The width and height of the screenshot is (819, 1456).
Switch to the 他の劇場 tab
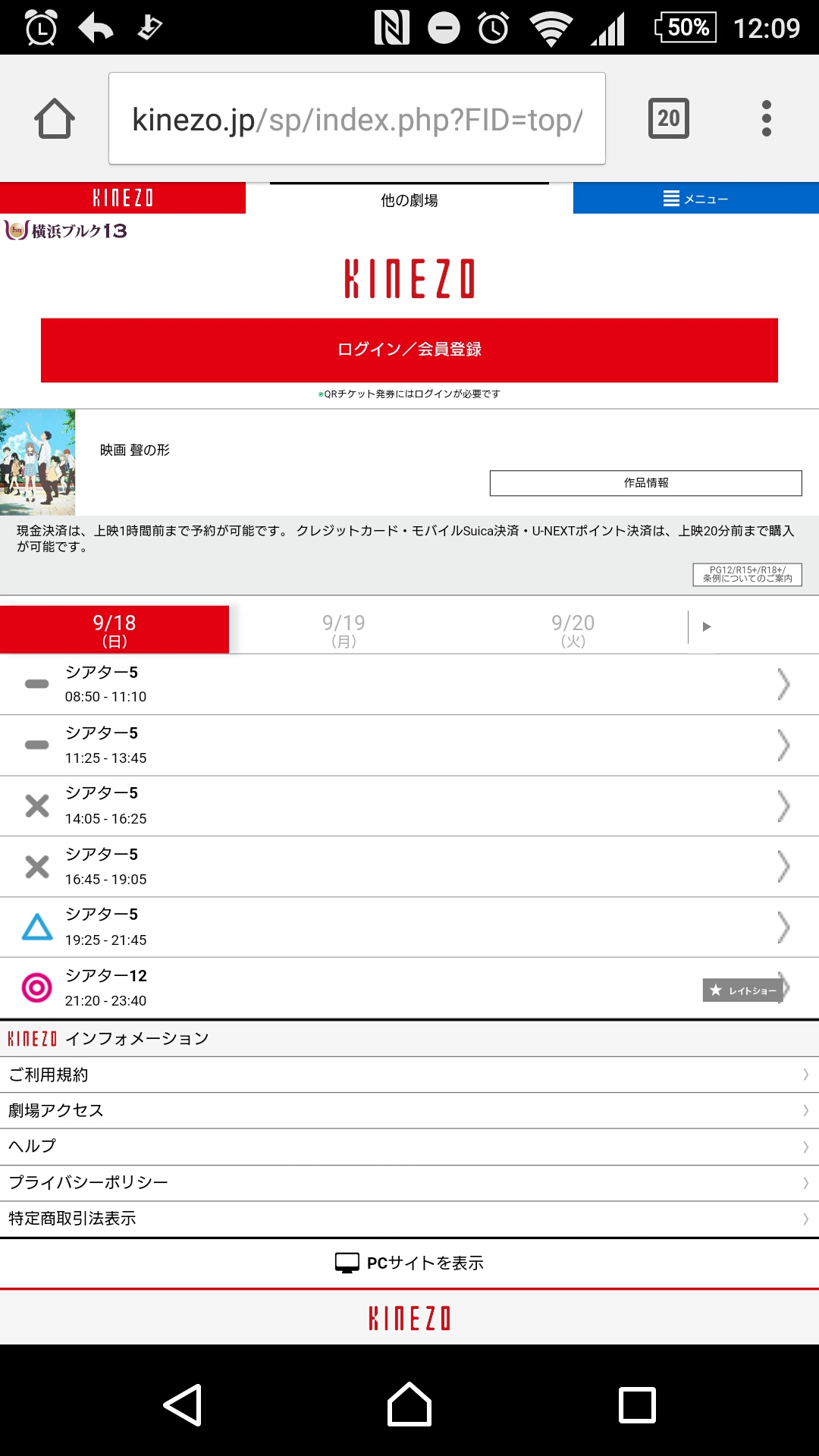click(x=409, y=199)
